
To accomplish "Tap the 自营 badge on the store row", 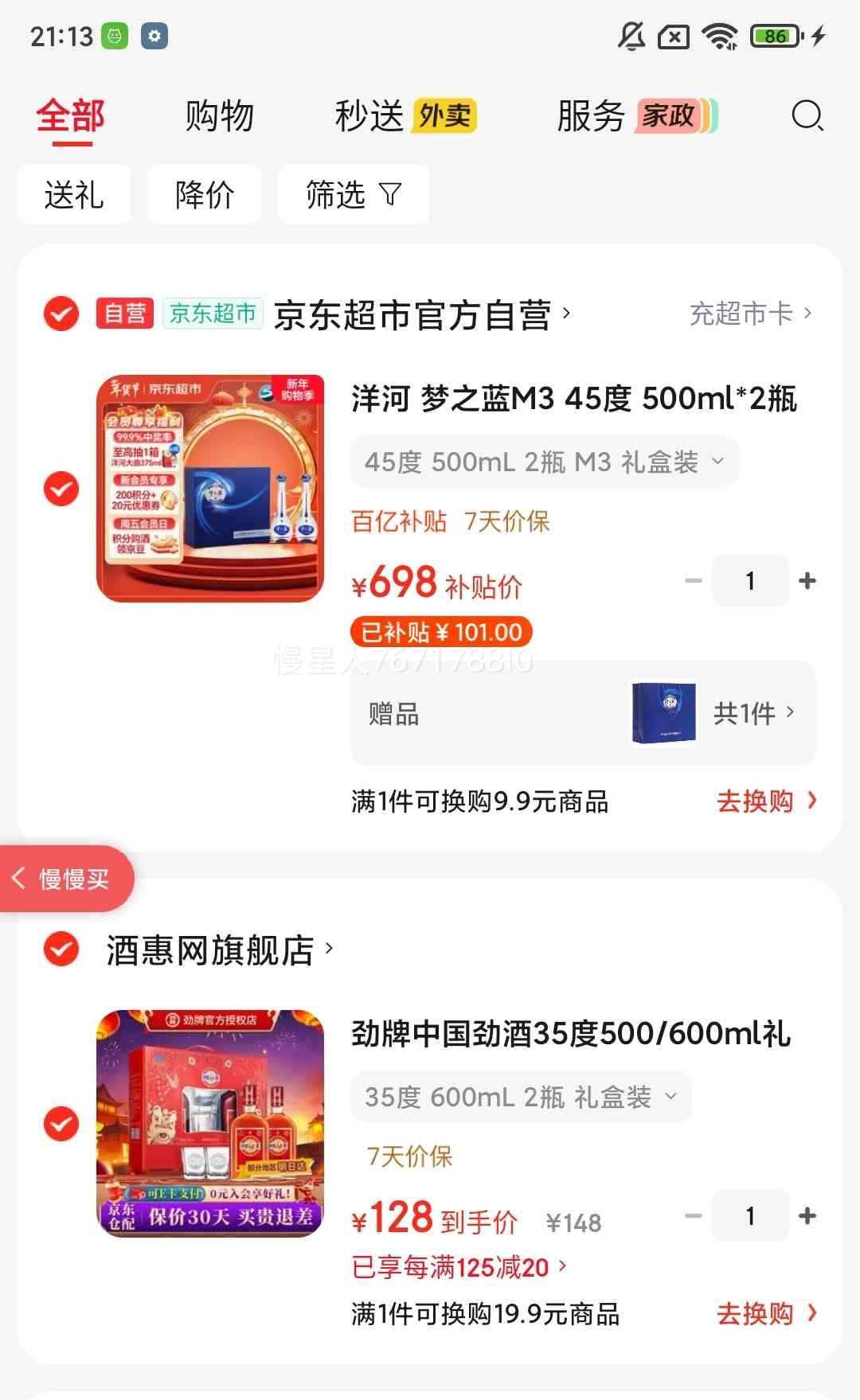I will point(124,314).
